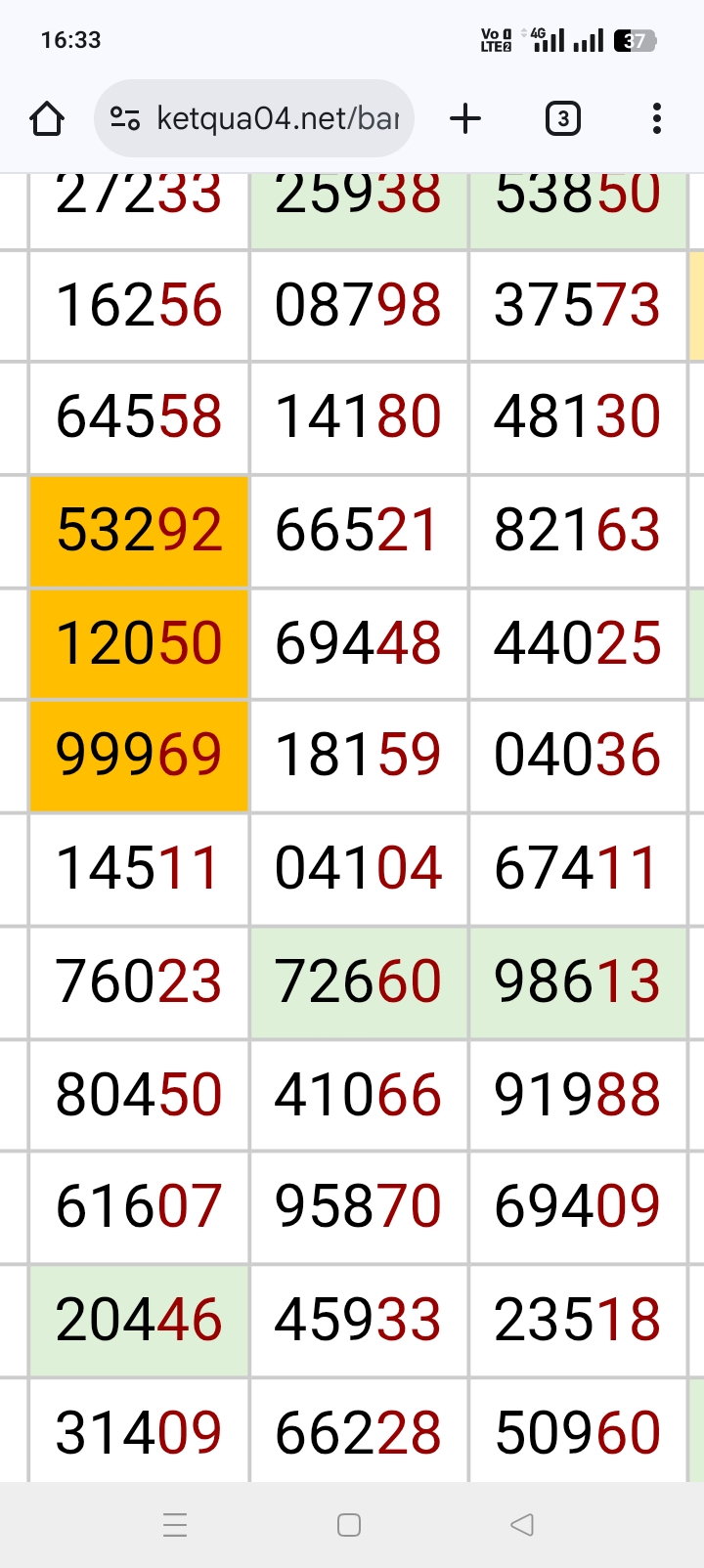704x1568 pixels.
Task: Go to the browser home page
Action: (47, 119)
